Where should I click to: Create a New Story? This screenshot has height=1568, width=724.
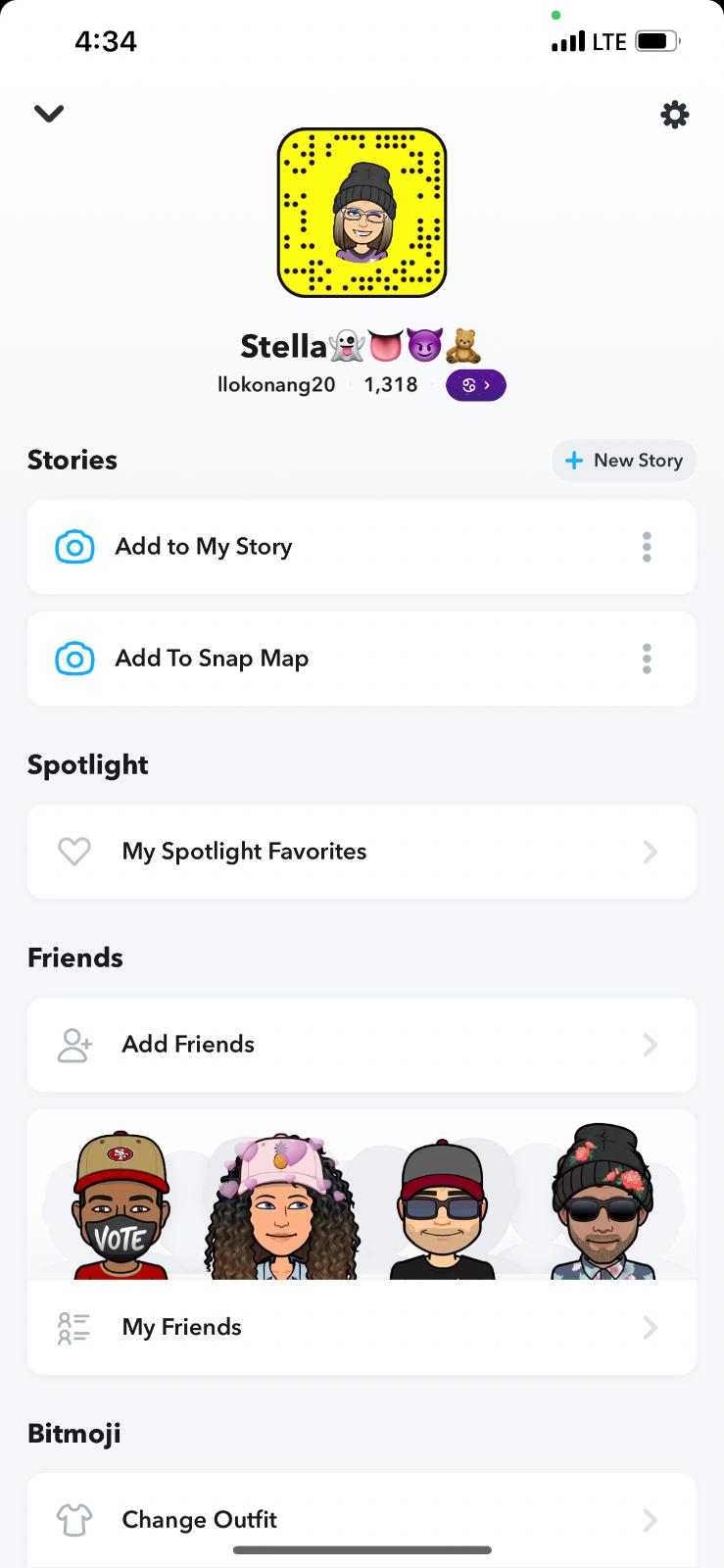tap(624, 461)
